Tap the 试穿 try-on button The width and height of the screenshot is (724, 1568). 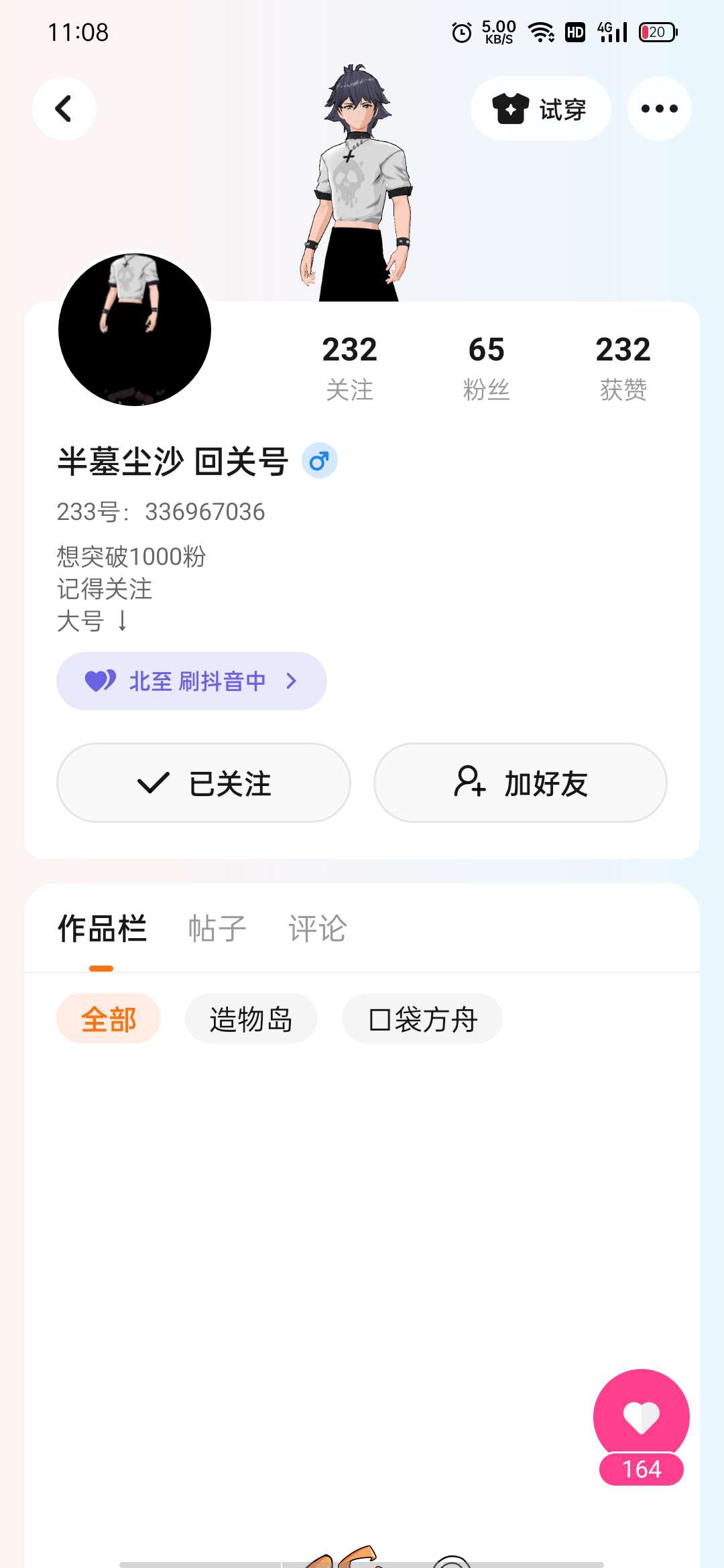[540, 109]
